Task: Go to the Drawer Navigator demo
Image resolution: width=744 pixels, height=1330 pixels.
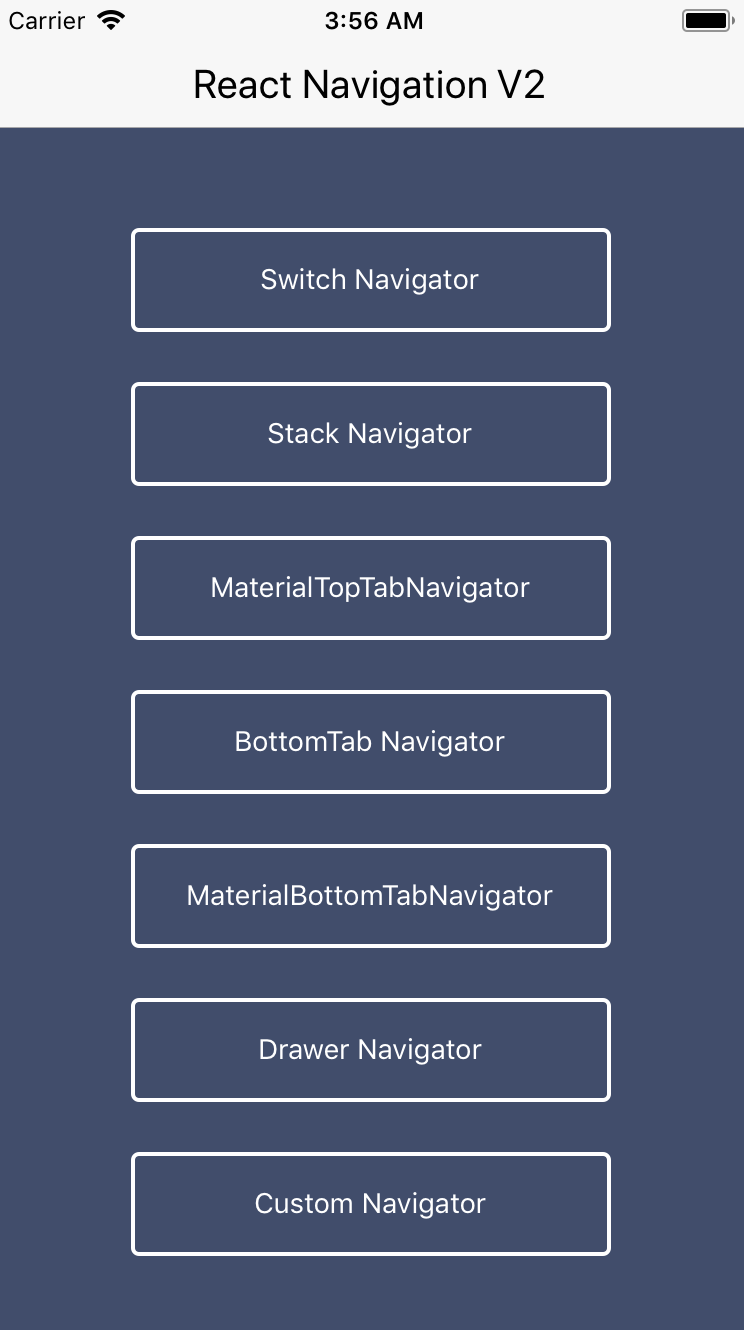Action: coord(370,1050)
